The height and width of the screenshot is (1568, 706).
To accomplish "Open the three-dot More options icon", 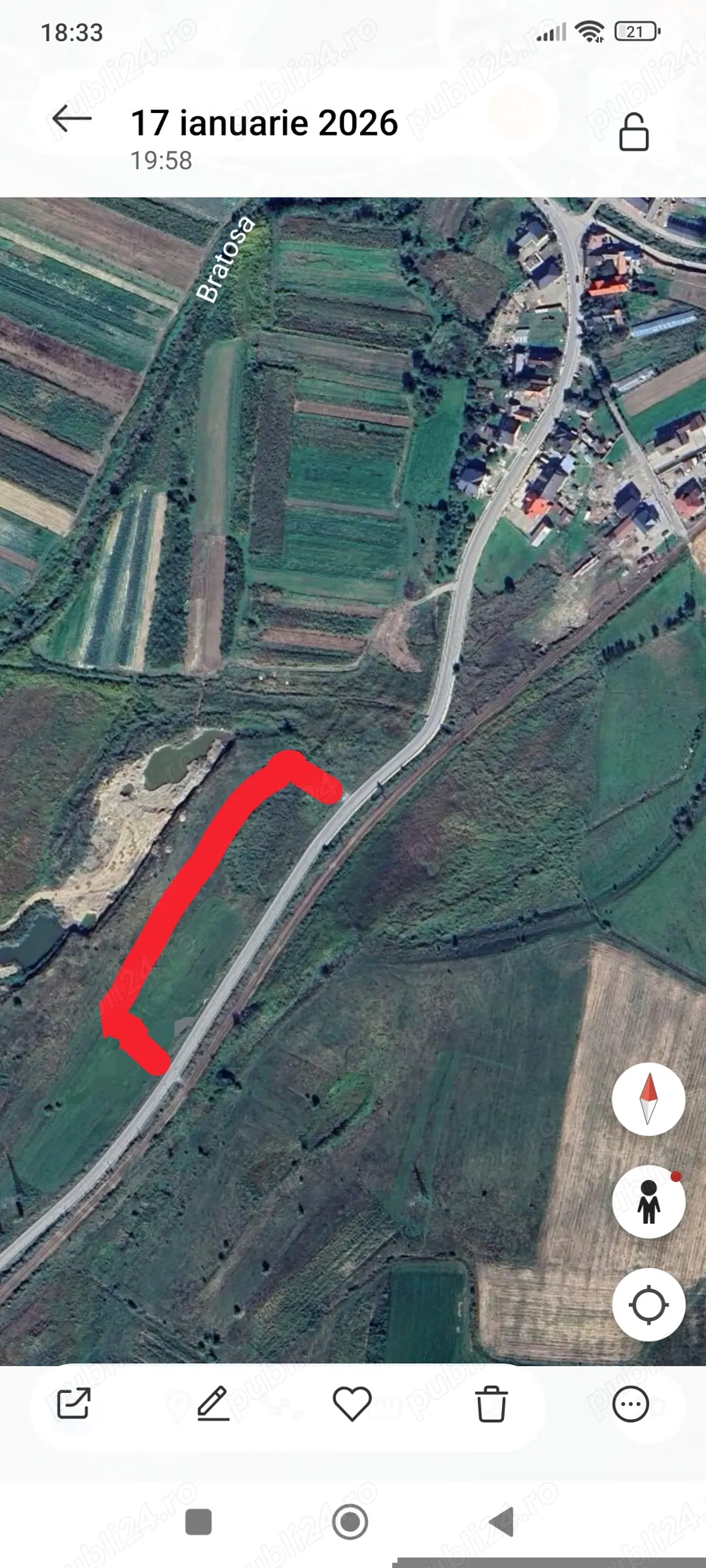I will (630, 1405).
